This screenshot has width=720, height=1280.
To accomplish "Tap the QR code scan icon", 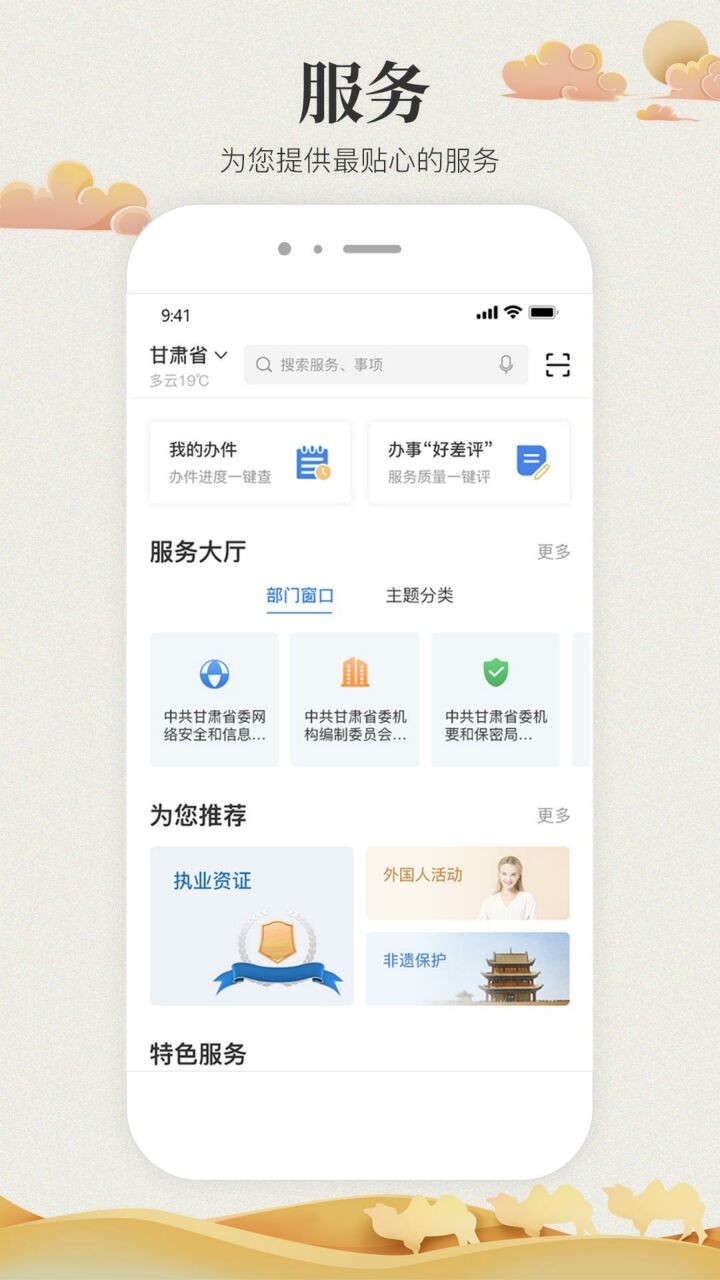I will click(x=559, y=364).
